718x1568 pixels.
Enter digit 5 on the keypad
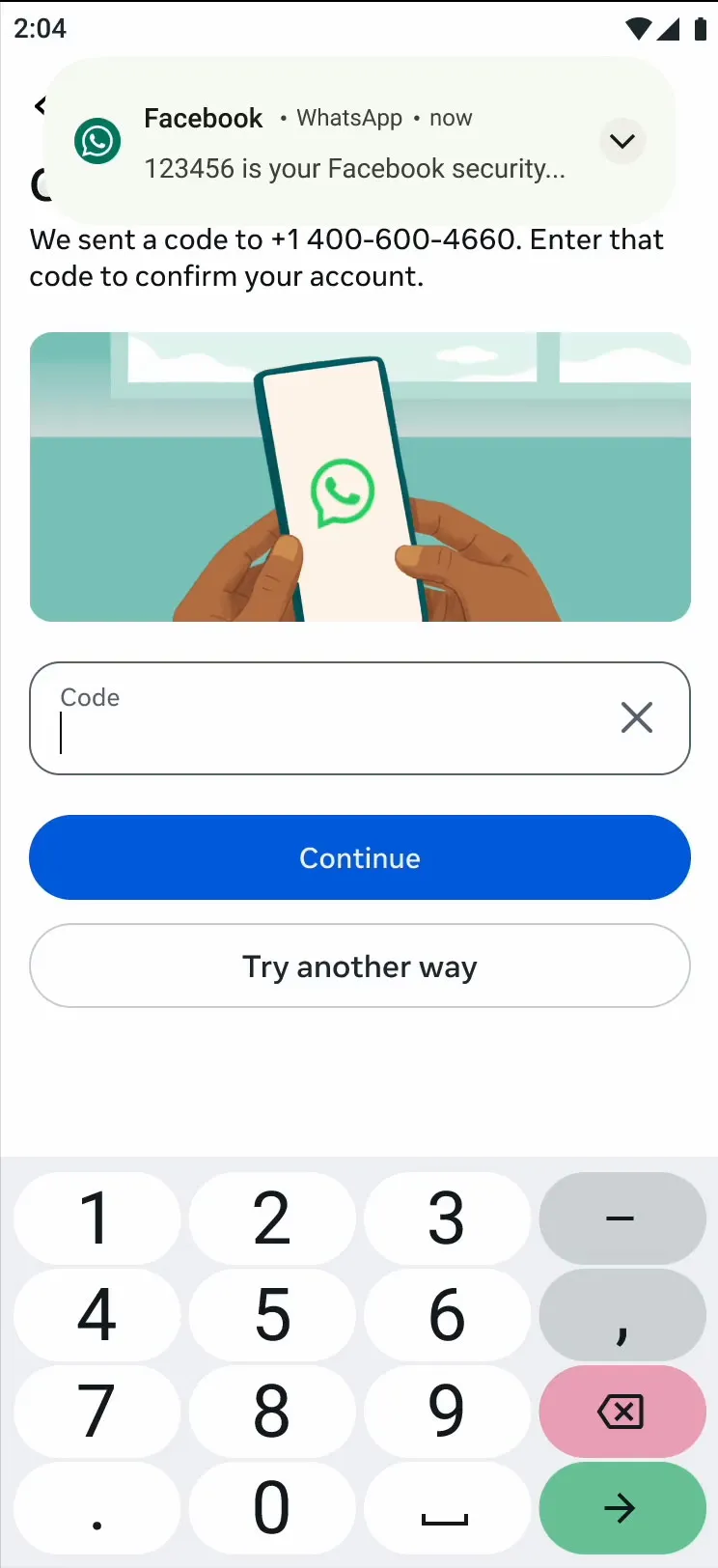(272, 1315)
